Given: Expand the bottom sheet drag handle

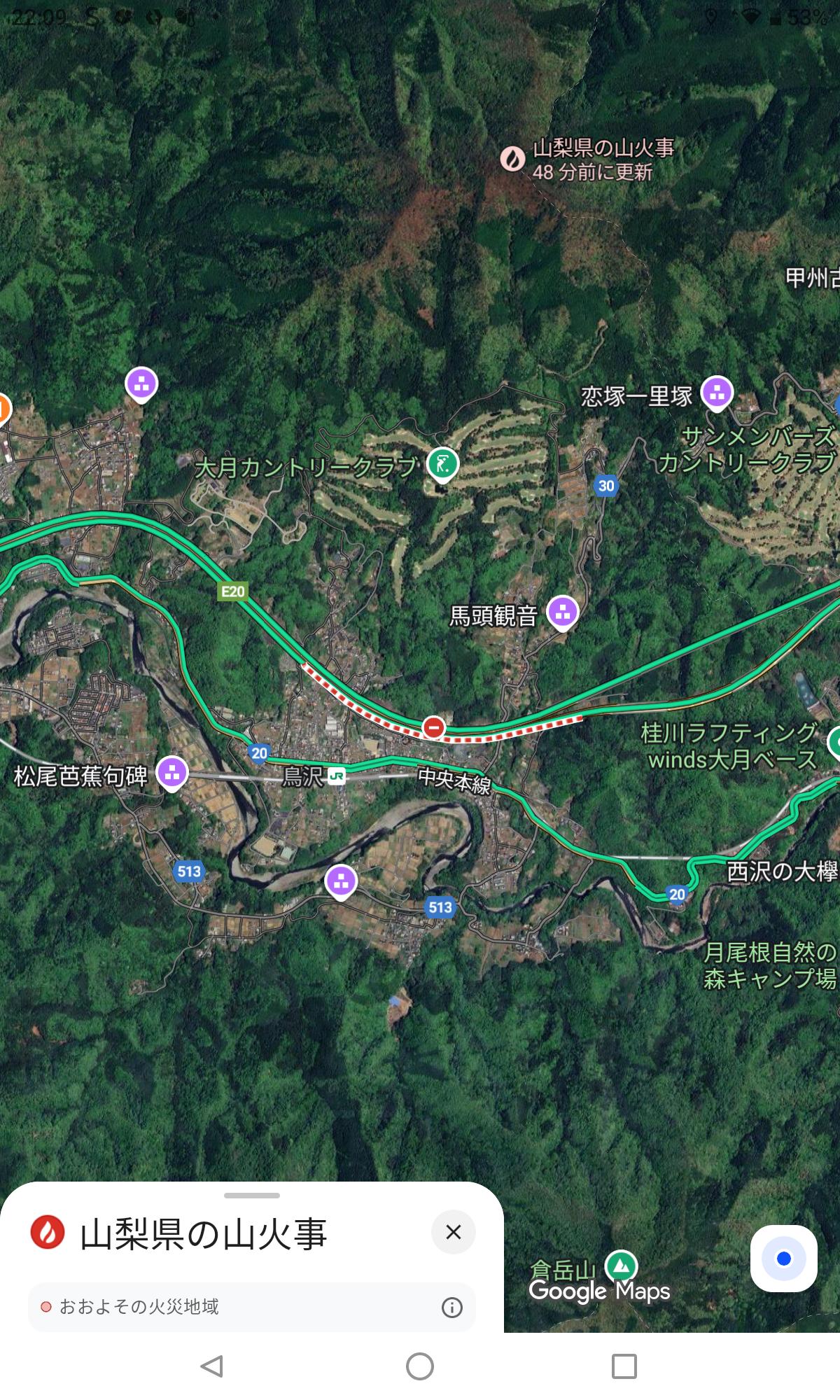Looking at the screenshot, I should coord(252,1196).
